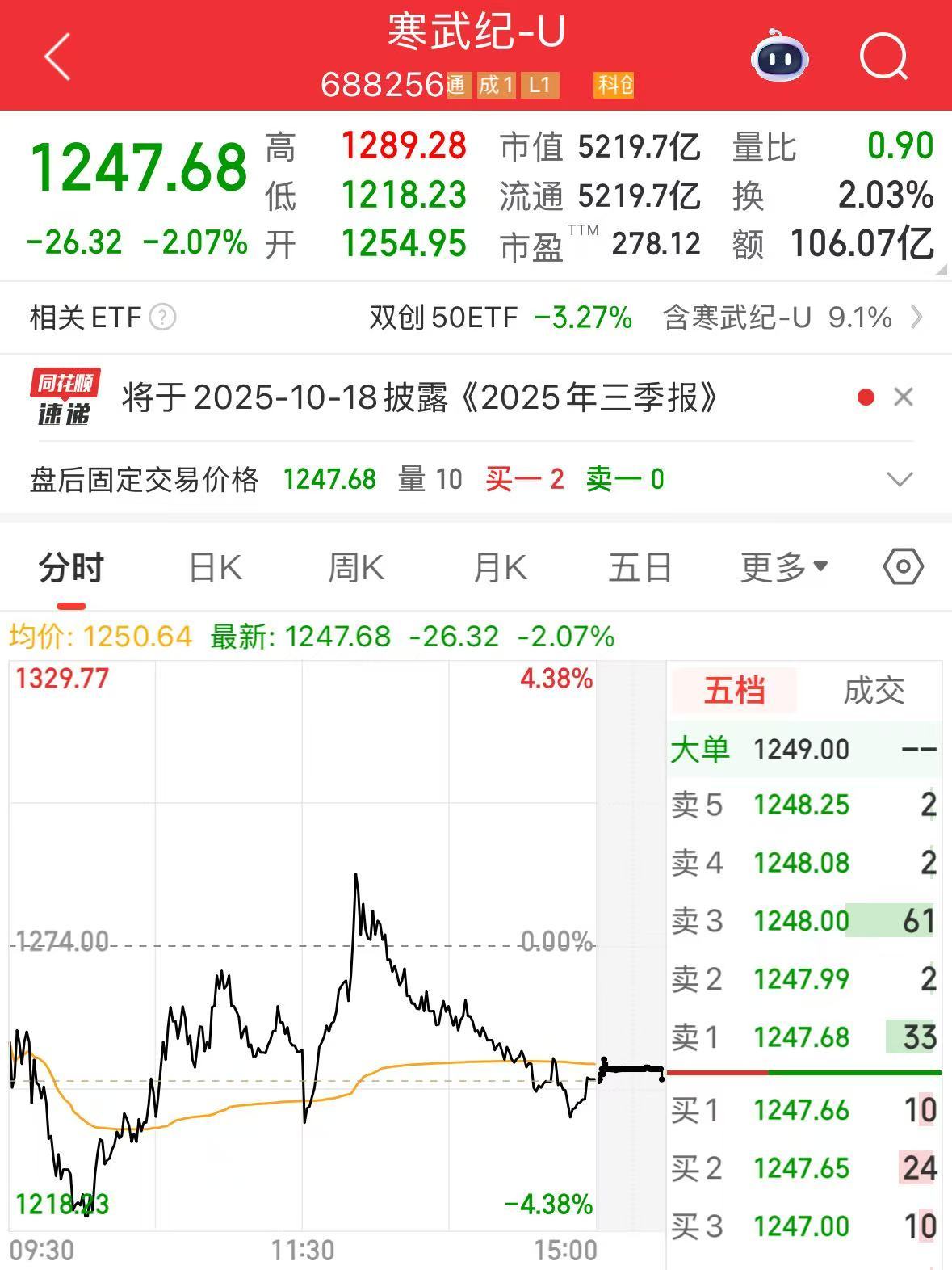Open the related 双创50ETF row
952x1270 pixels.
click(501, 317)
